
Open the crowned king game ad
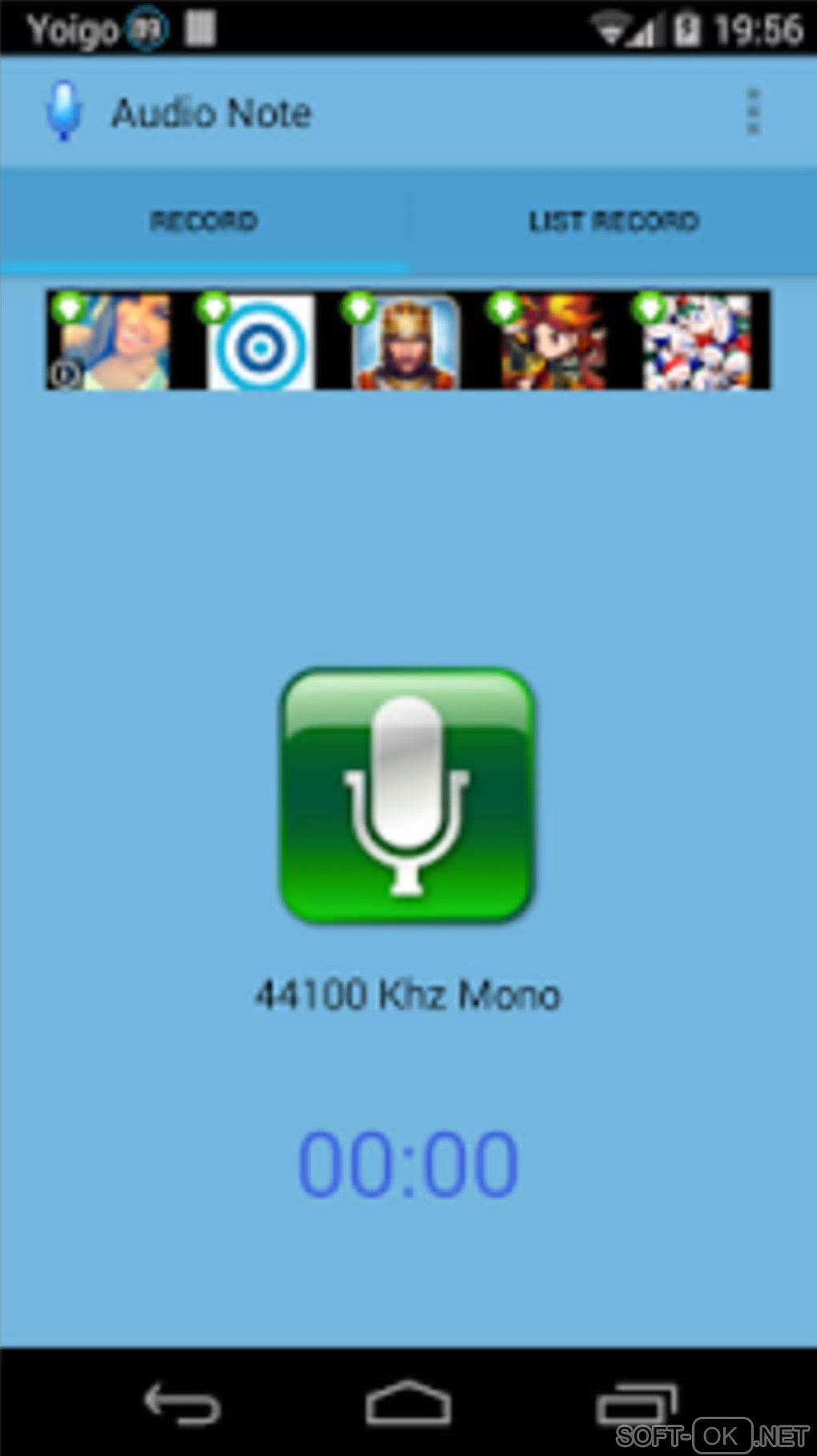pyautogui.click(x=404, y=343)
